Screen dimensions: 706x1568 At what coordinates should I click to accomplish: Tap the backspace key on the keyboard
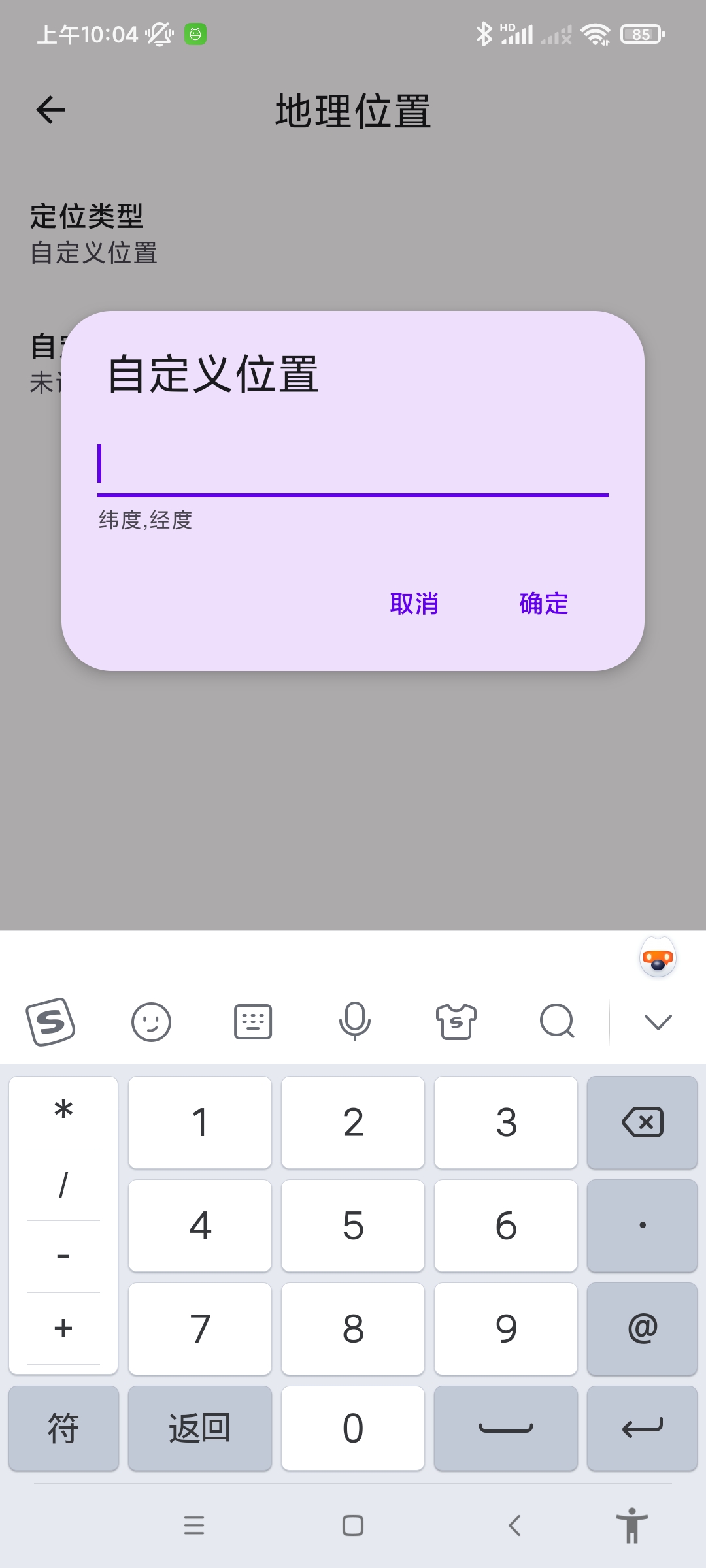tap(642, 1122)
